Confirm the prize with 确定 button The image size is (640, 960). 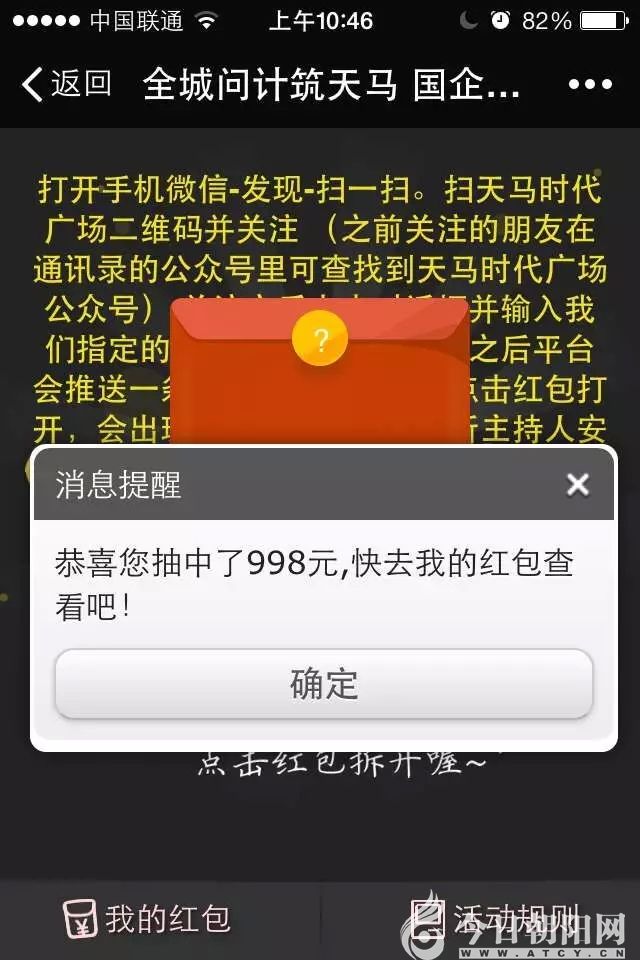click(x=323, y=684)
